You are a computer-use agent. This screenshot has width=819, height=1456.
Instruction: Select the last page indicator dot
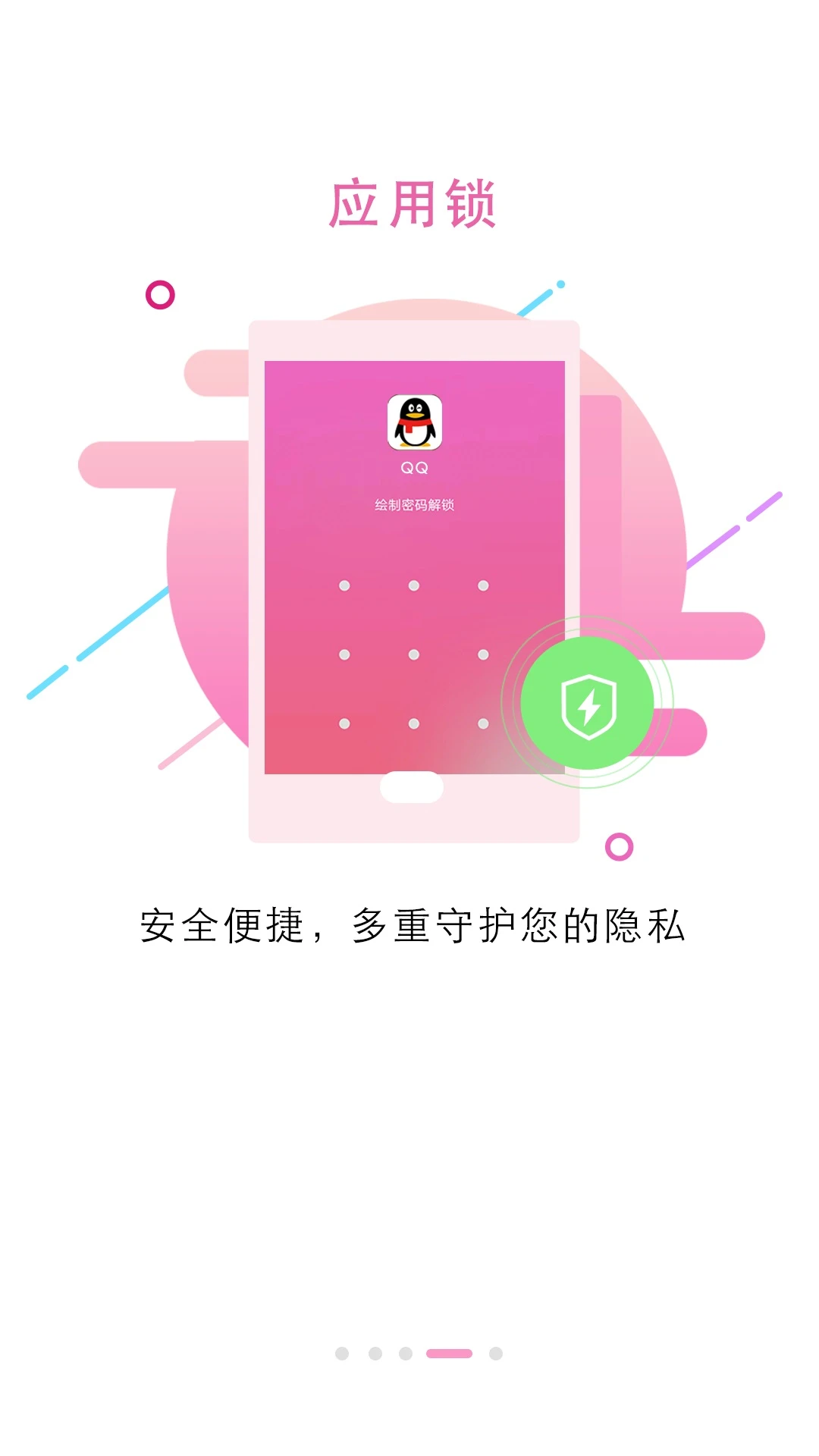[496, 1354]
